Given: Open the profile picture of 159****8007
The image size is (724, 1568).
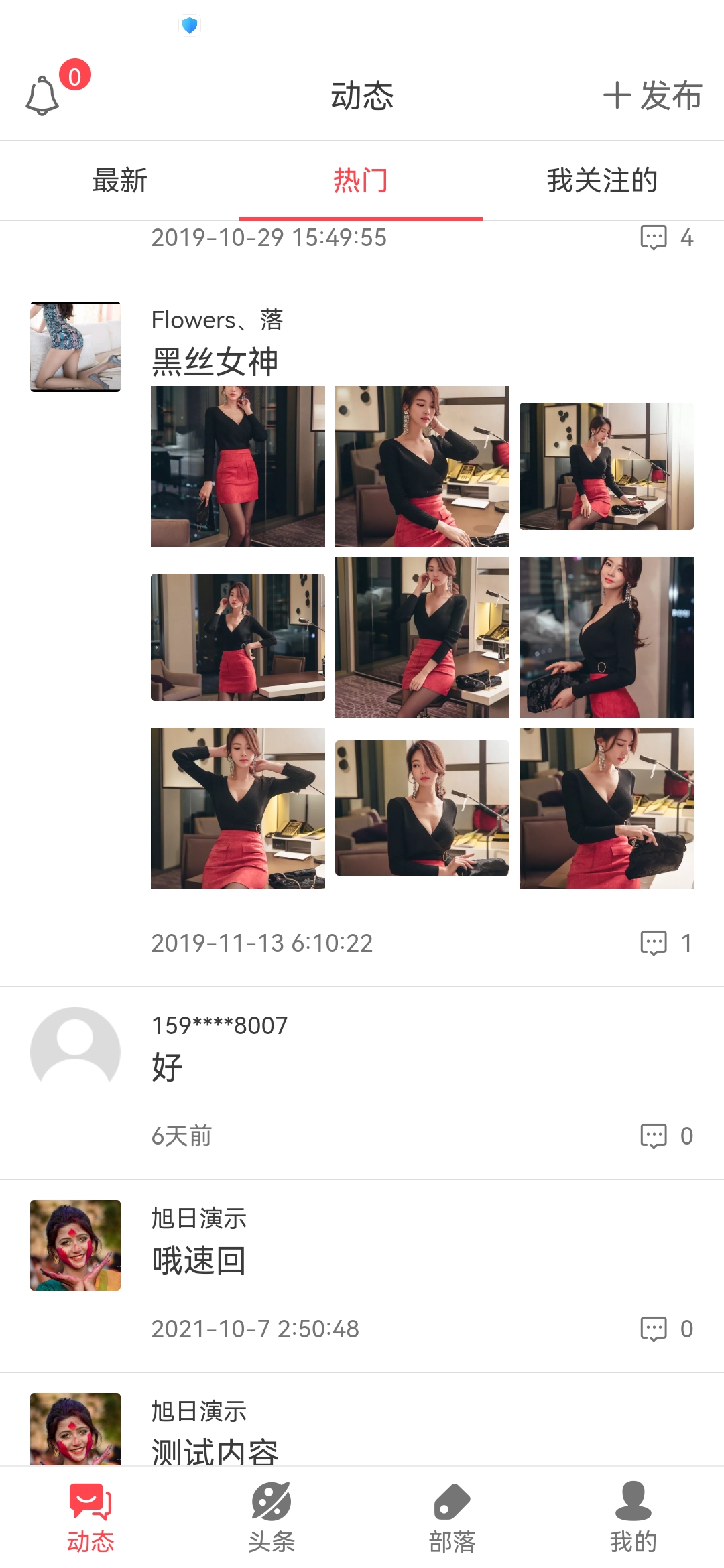Looking at the screenshot, I should point(75,1052).
